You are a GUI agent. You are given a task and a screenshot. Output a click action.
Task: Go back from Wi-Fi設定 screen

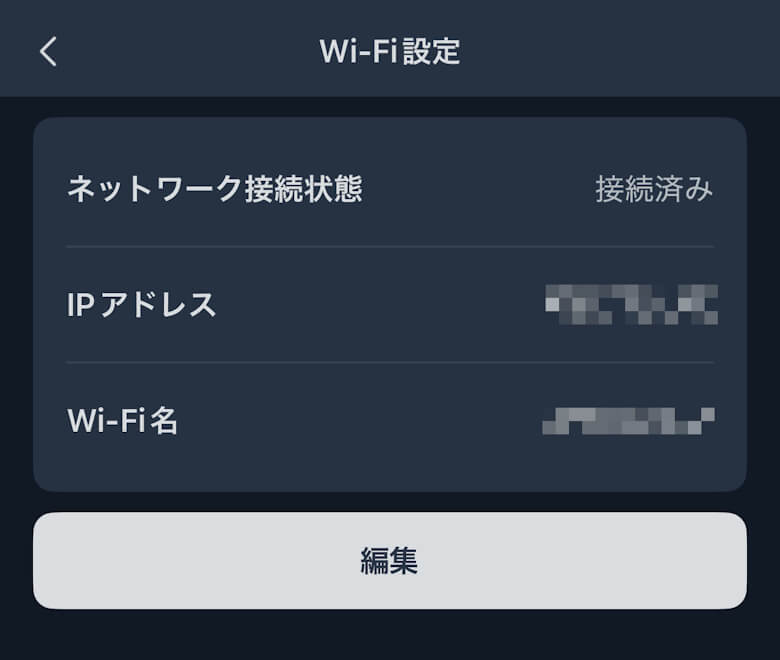(x=48, y=51)
